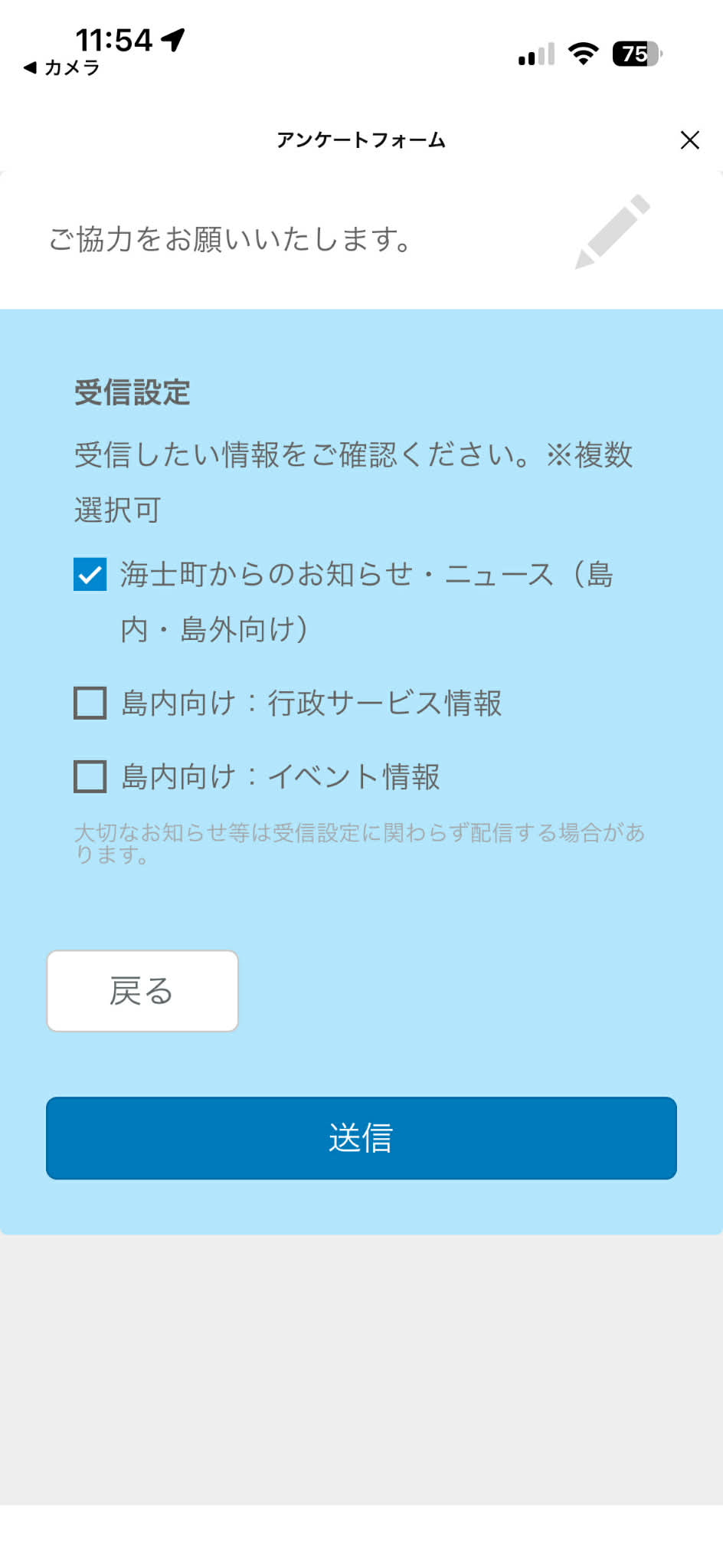
Task: Close the アンケートフォーム page
Action: pos(689,139)
